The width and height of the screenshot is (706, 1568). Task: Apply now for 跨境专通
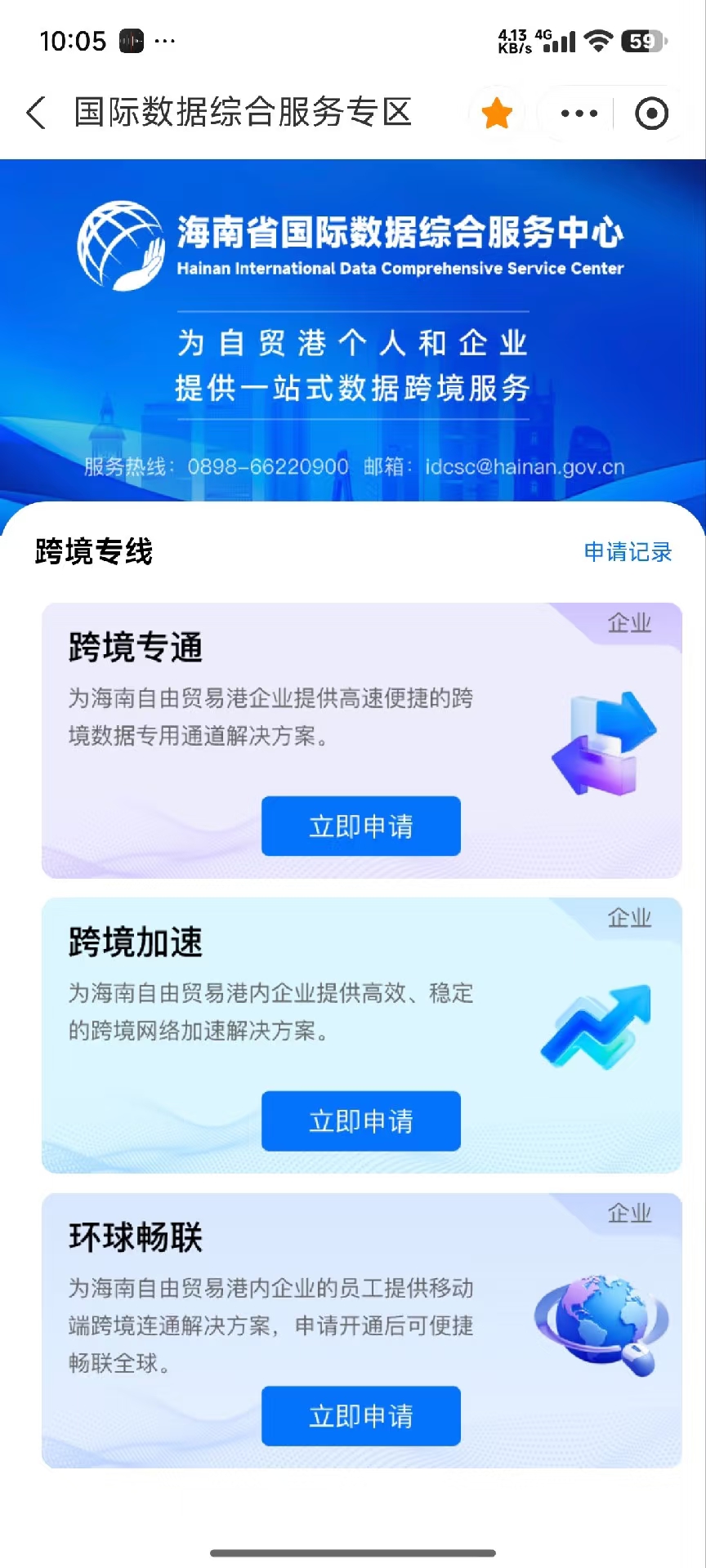[x=361, y=826]
